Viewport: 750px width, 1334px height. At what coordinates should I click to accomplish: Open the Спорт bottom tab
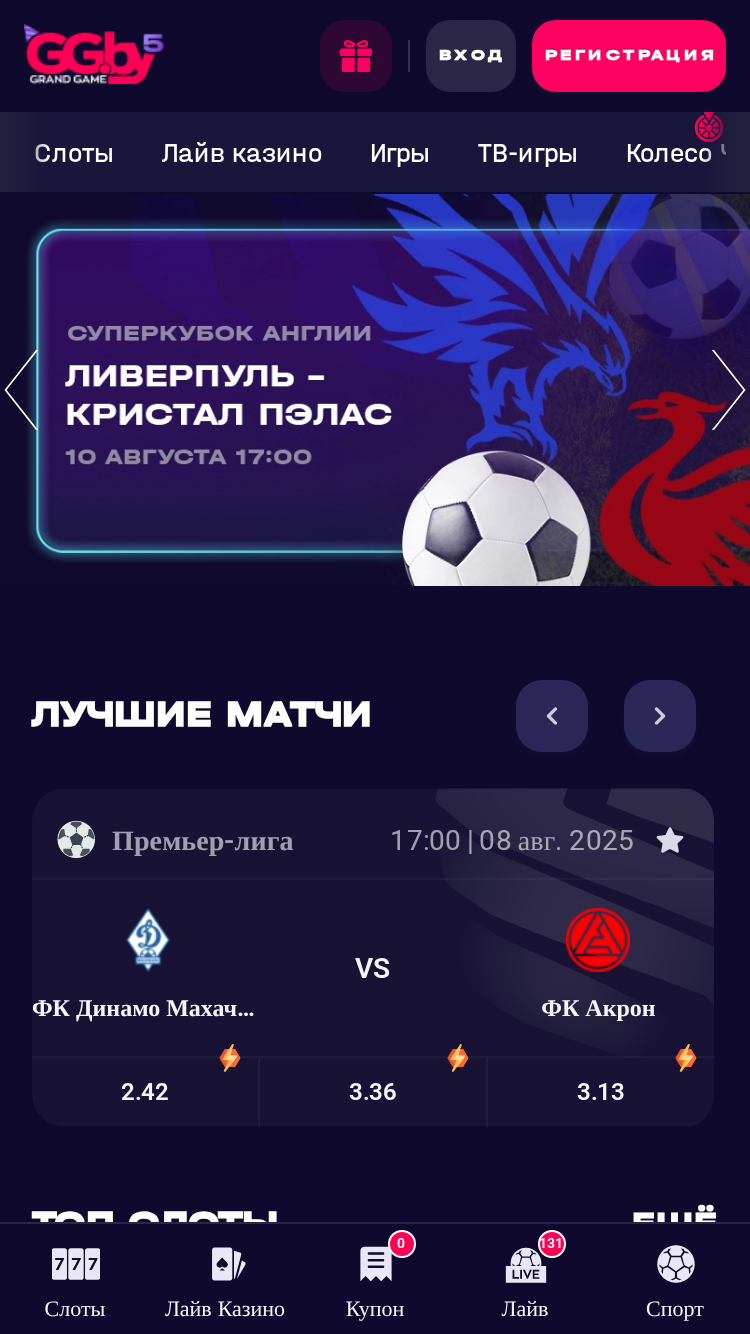pos(675,1281)
